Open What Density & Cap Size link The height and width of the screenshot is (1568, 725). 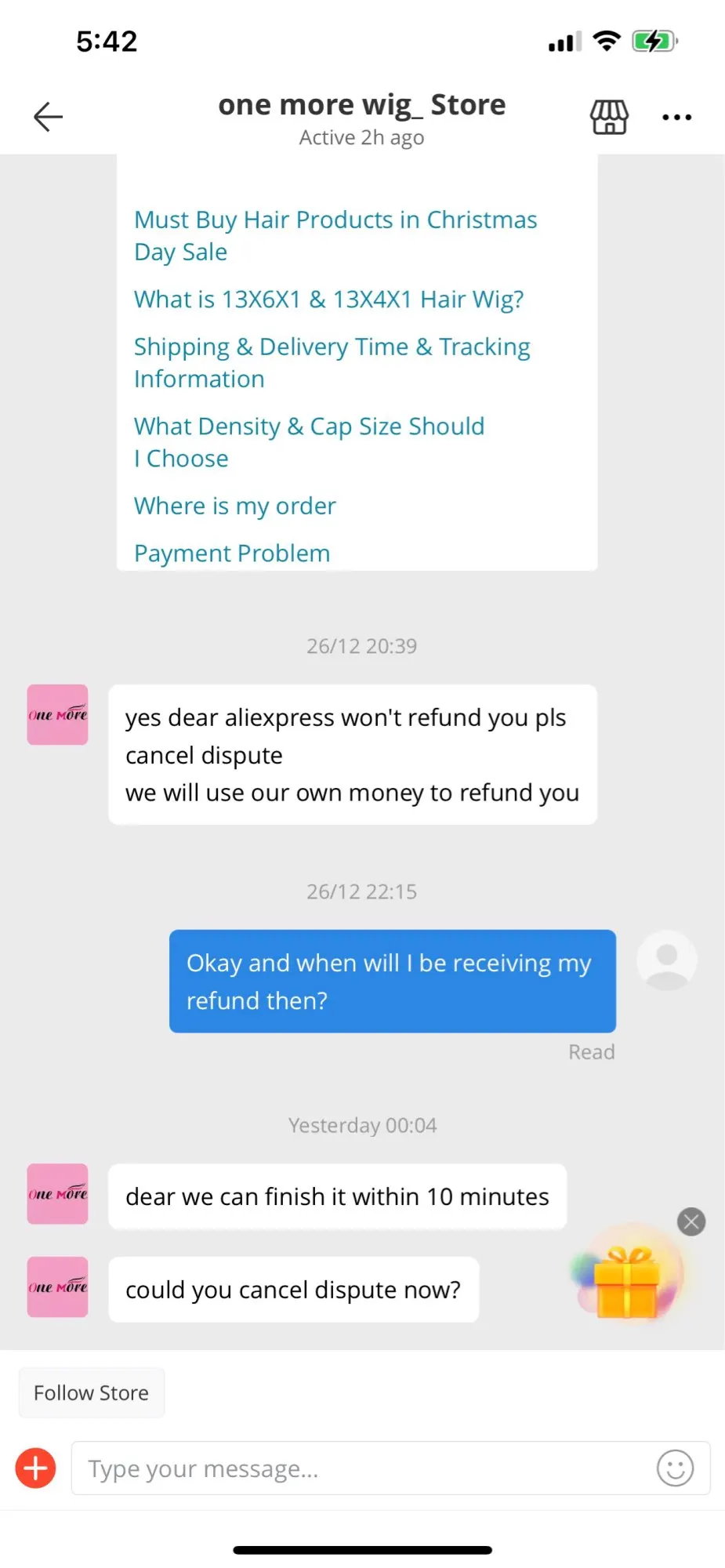(309, 442)
